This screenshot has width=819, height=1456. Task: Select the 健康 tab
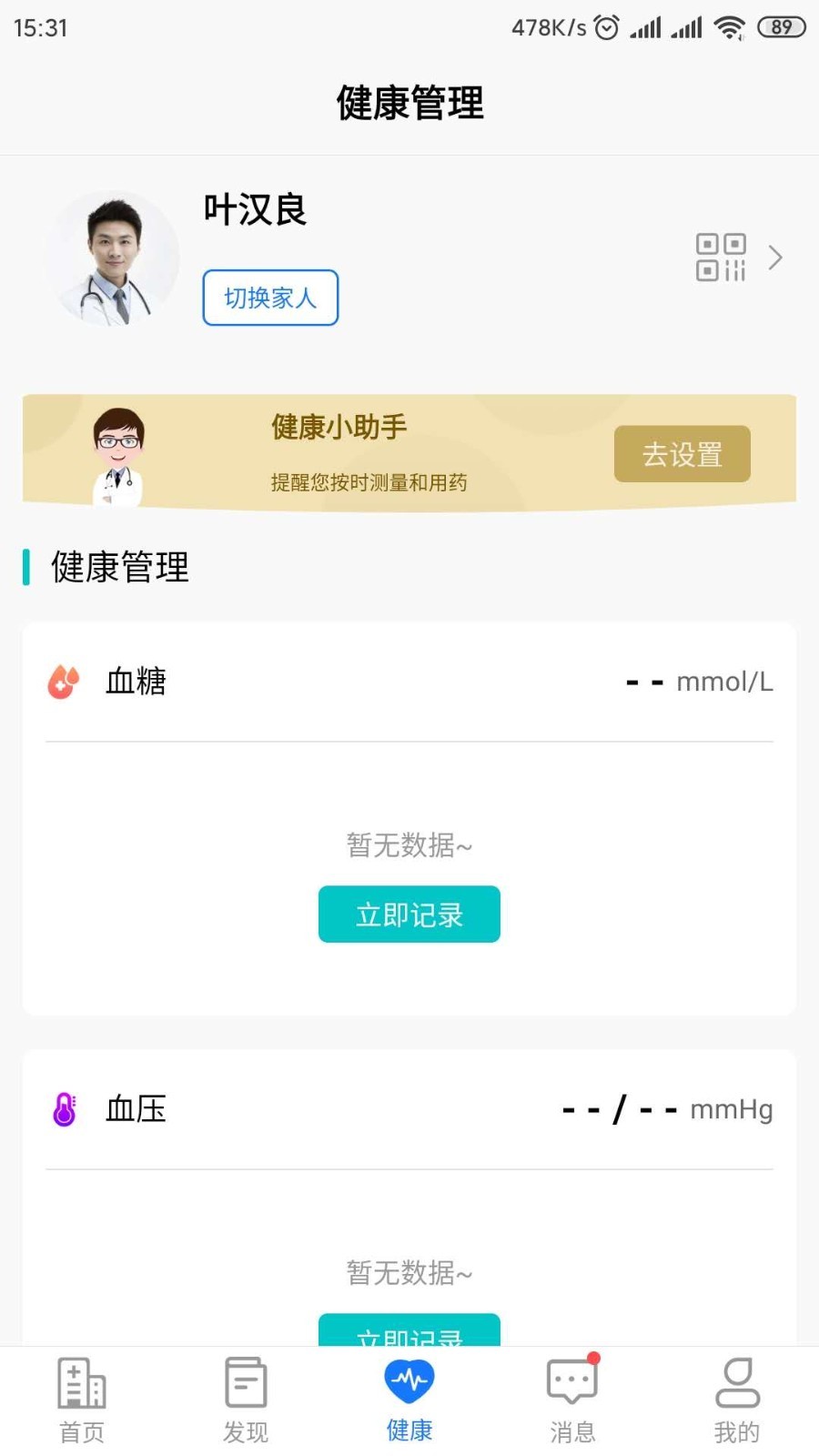click(x=409, y=1400)
